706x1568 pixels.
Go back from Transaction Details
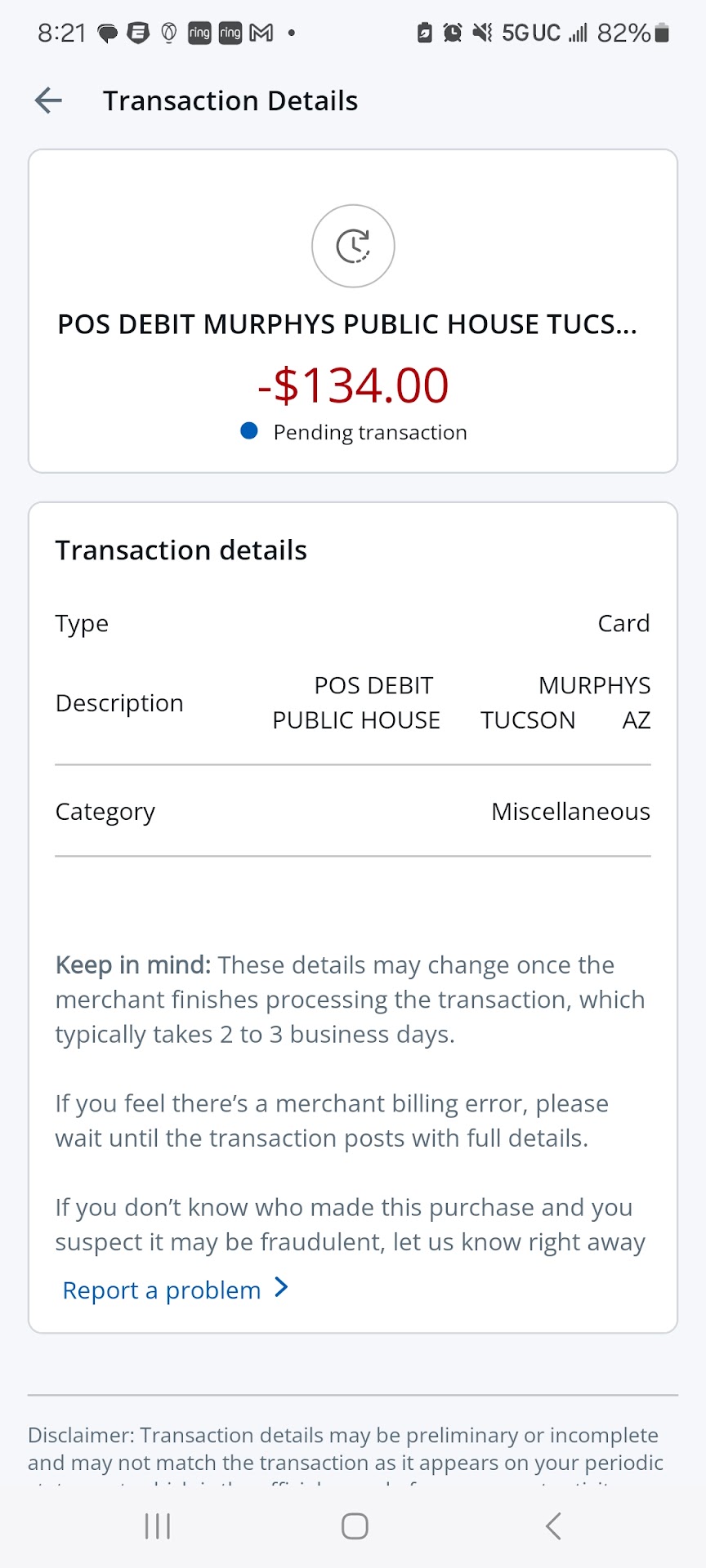(x=49, y=100)
